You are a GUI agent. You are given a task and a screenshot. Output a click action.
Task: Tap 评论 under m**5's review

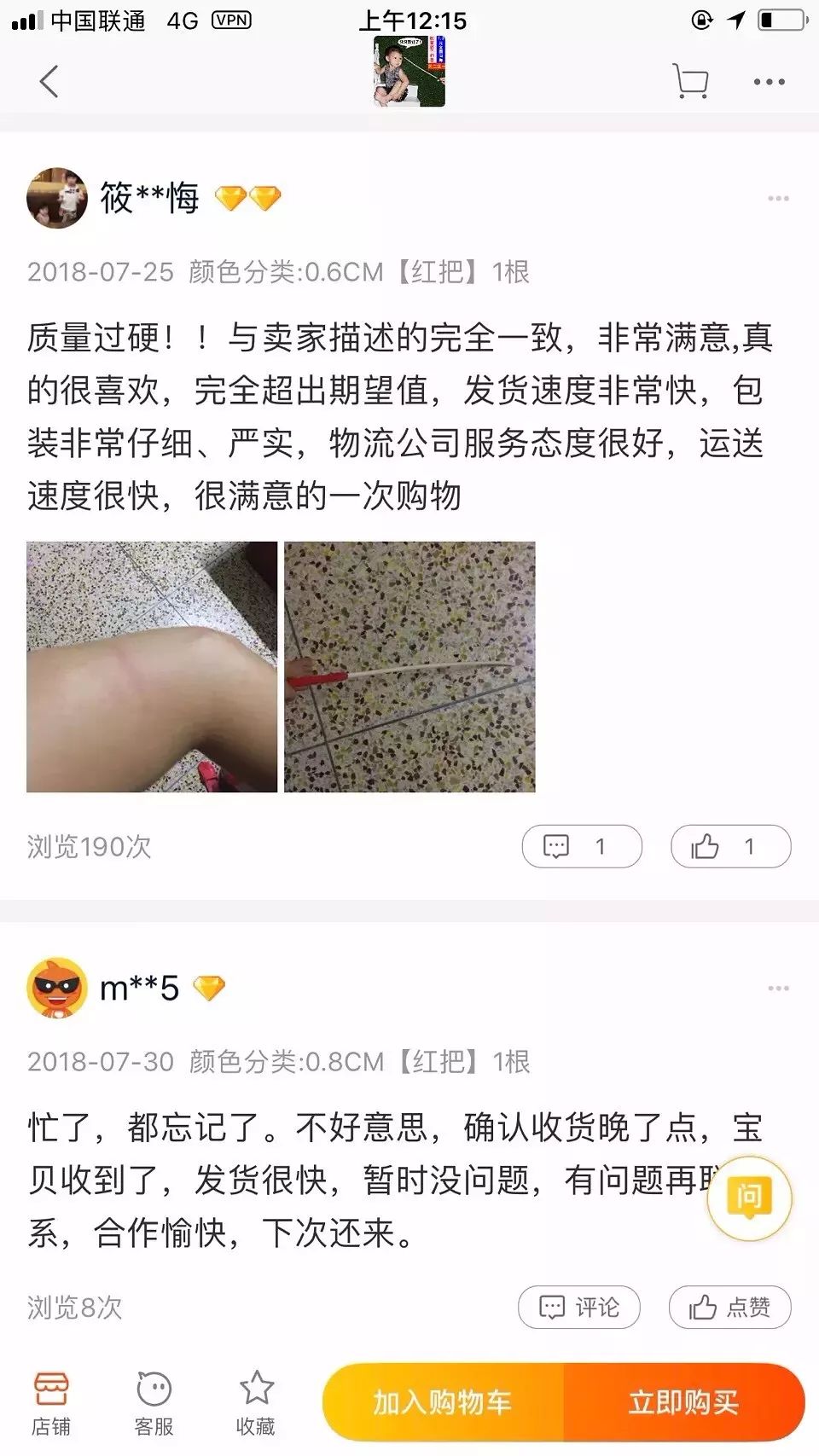click(579, 1307)
